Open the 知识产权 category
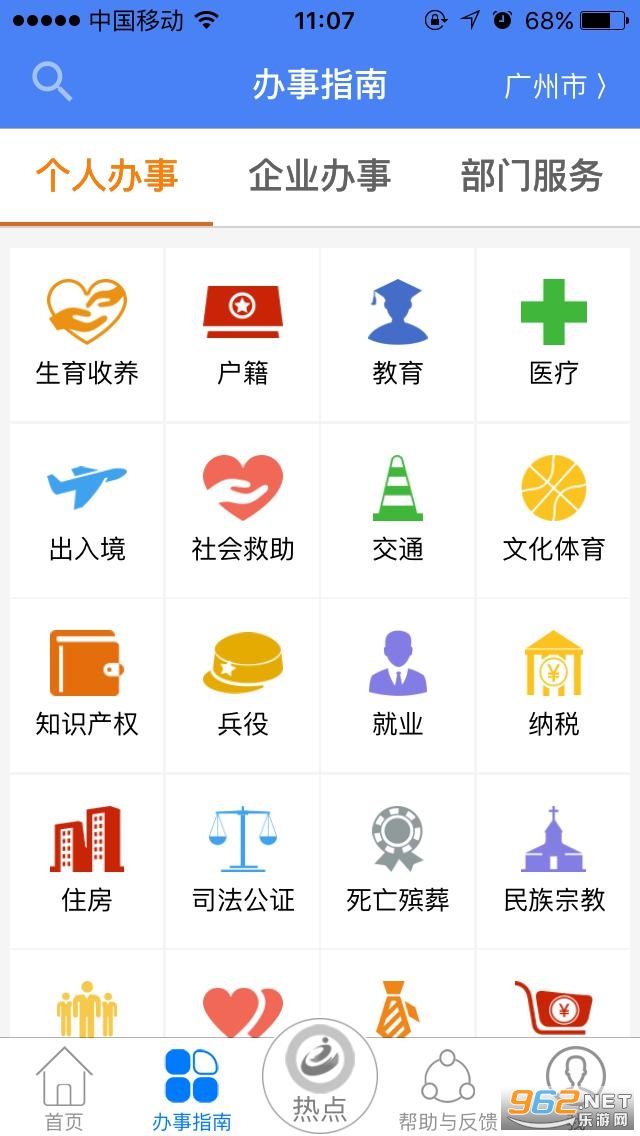The image size is (640, 1136). (x=87, y=686)
